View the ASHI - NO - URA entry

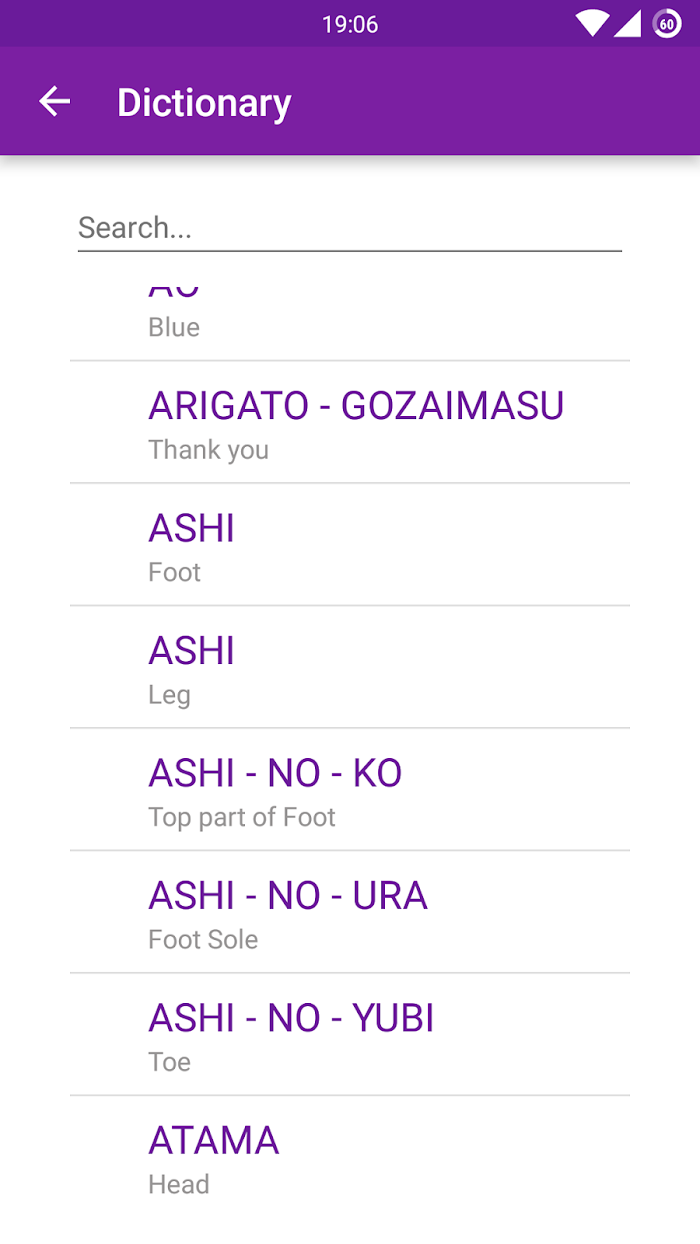point(350,912)
